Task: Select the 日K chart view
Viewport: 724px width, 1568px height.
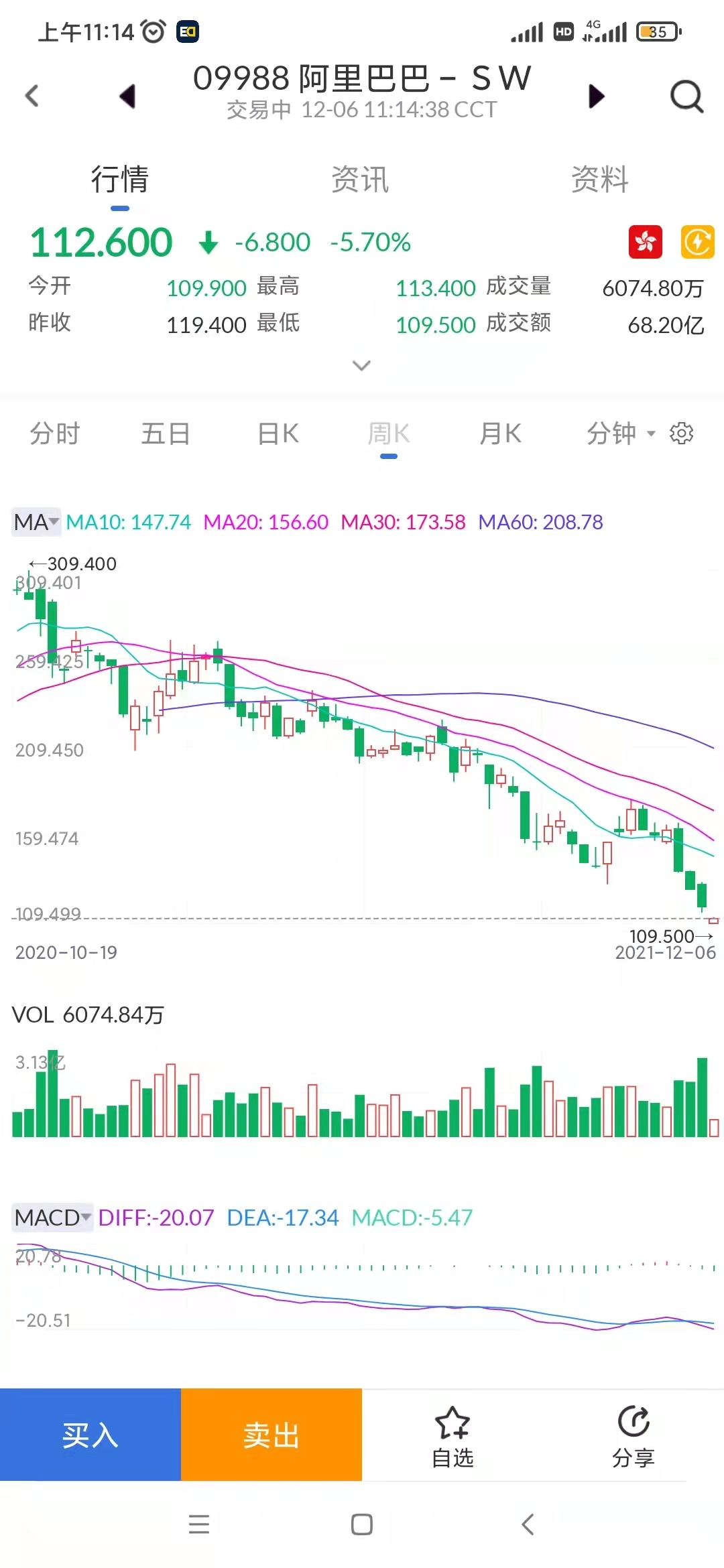Action: point(278,434)
